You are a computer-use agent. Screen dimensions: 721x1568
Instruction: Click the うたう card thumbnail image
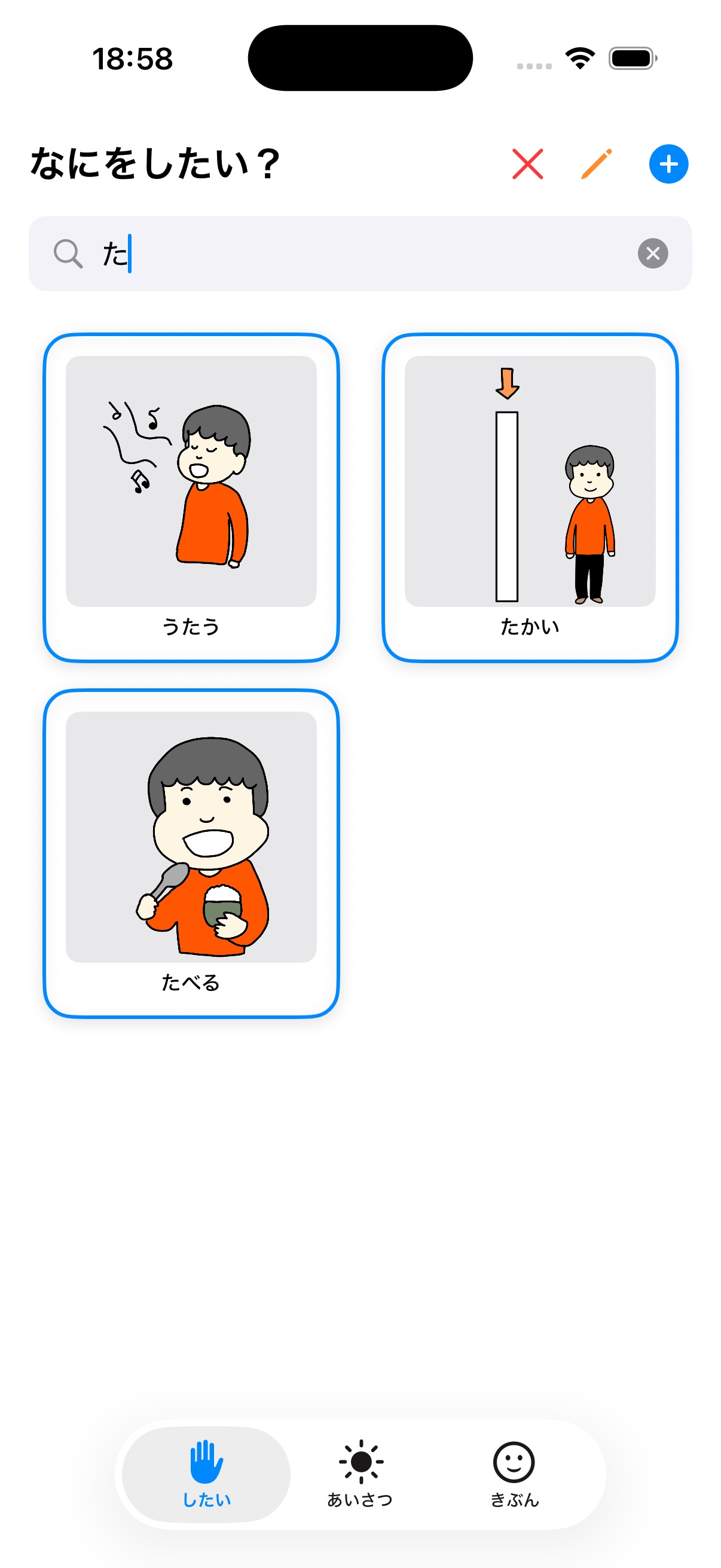(191, 481)
